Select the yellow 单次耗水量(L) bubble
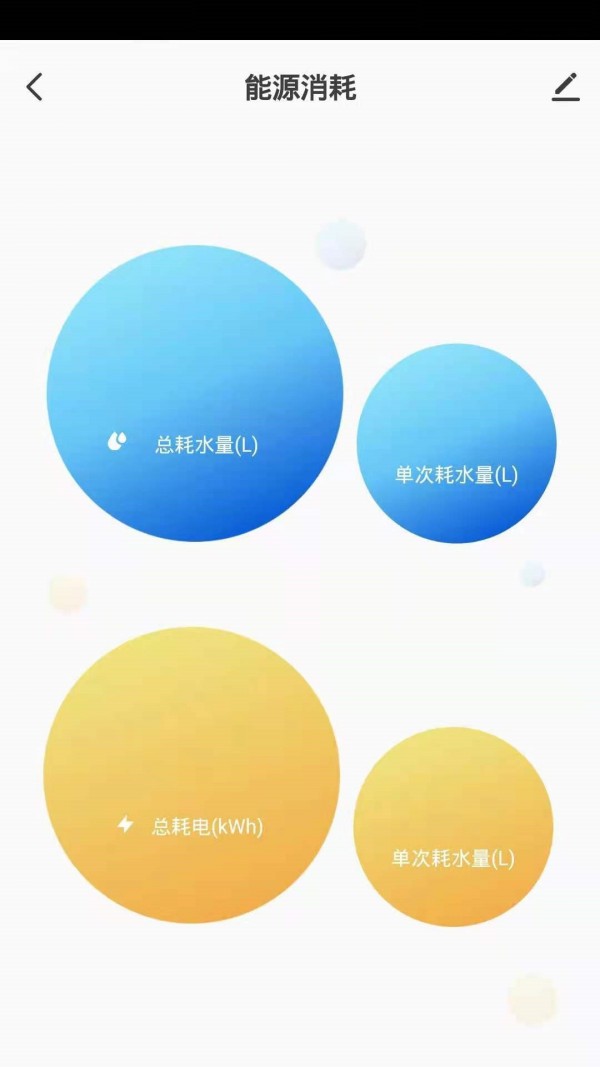The height and width of the screenshot is (1067, 600). (x=453, y=827)
